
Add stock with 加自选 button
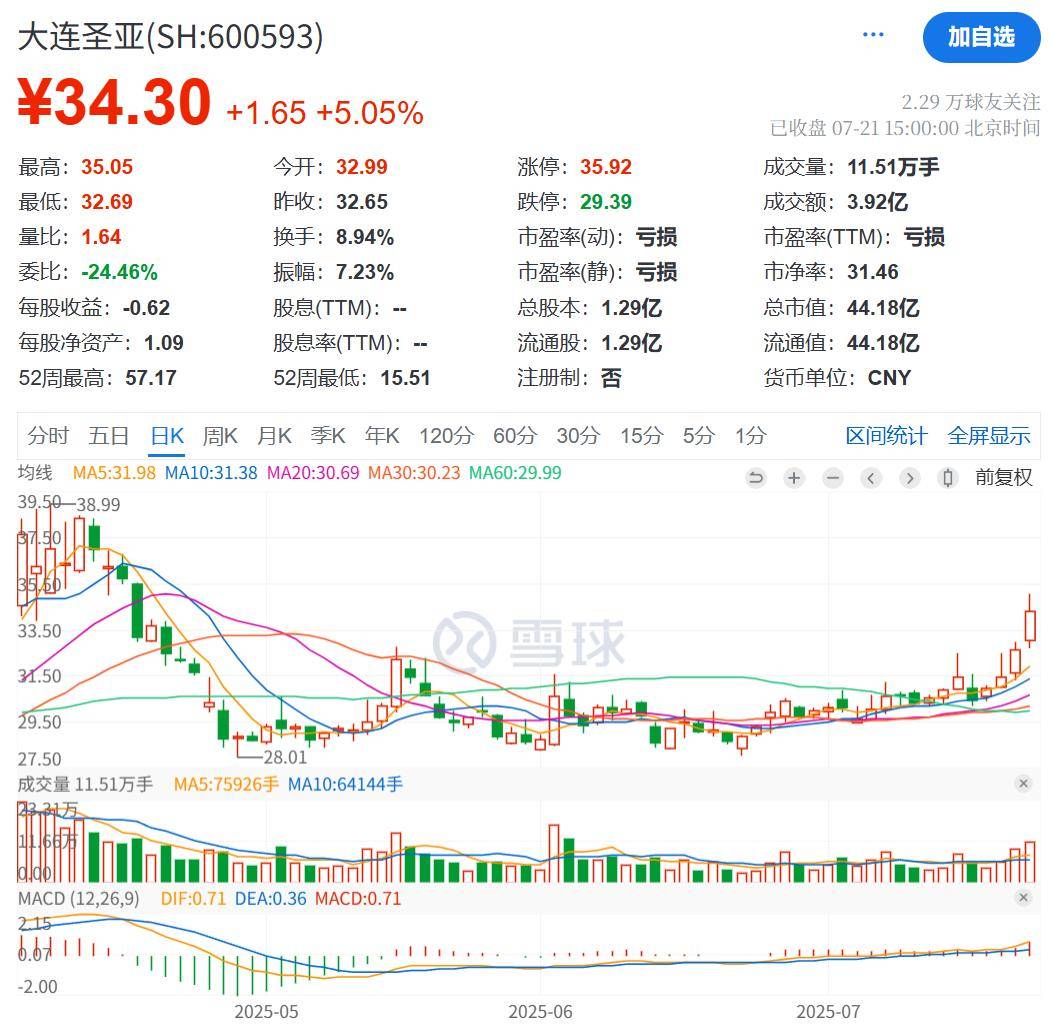(x=981, y=37)
